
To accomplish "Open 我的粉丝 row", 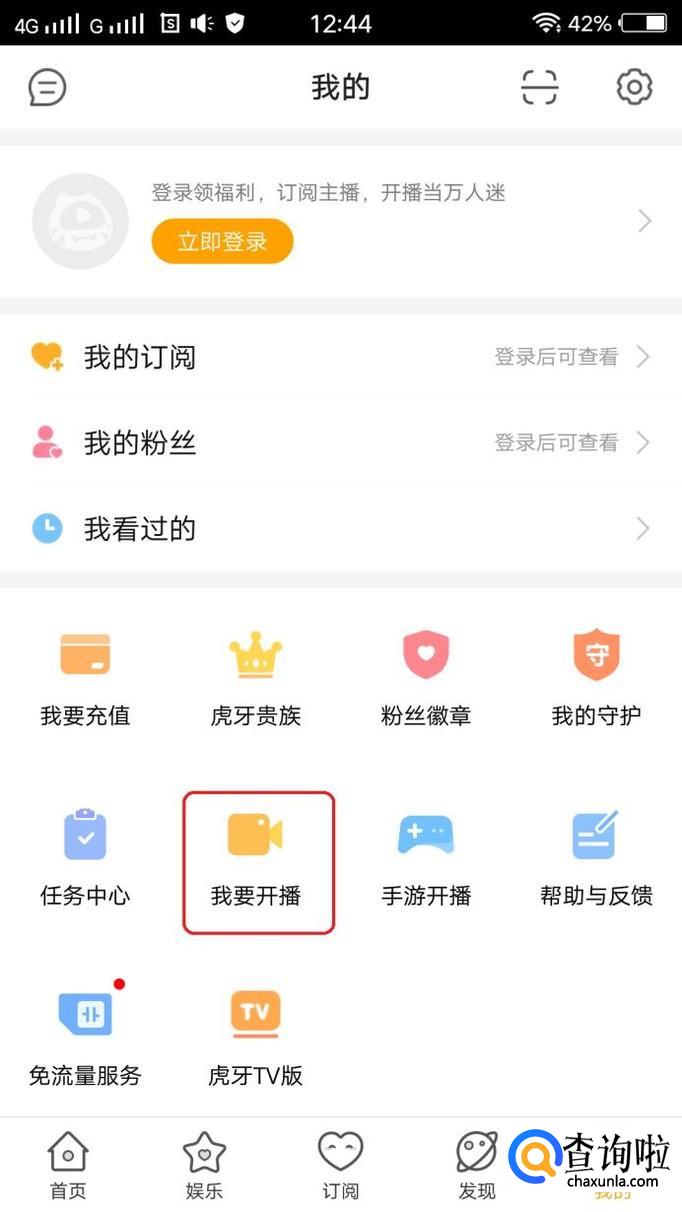I will click(341, 443).
